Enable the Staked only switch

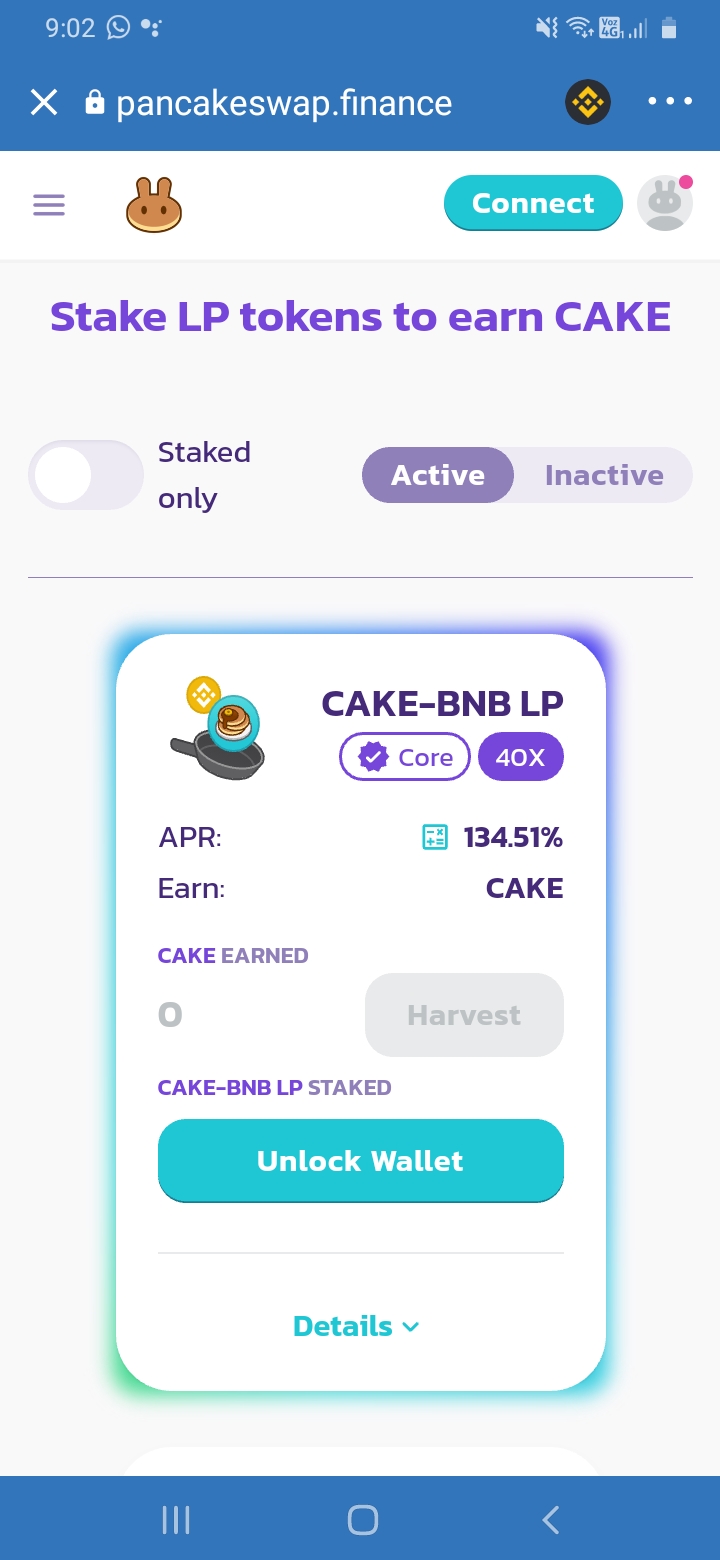(86, 475)
